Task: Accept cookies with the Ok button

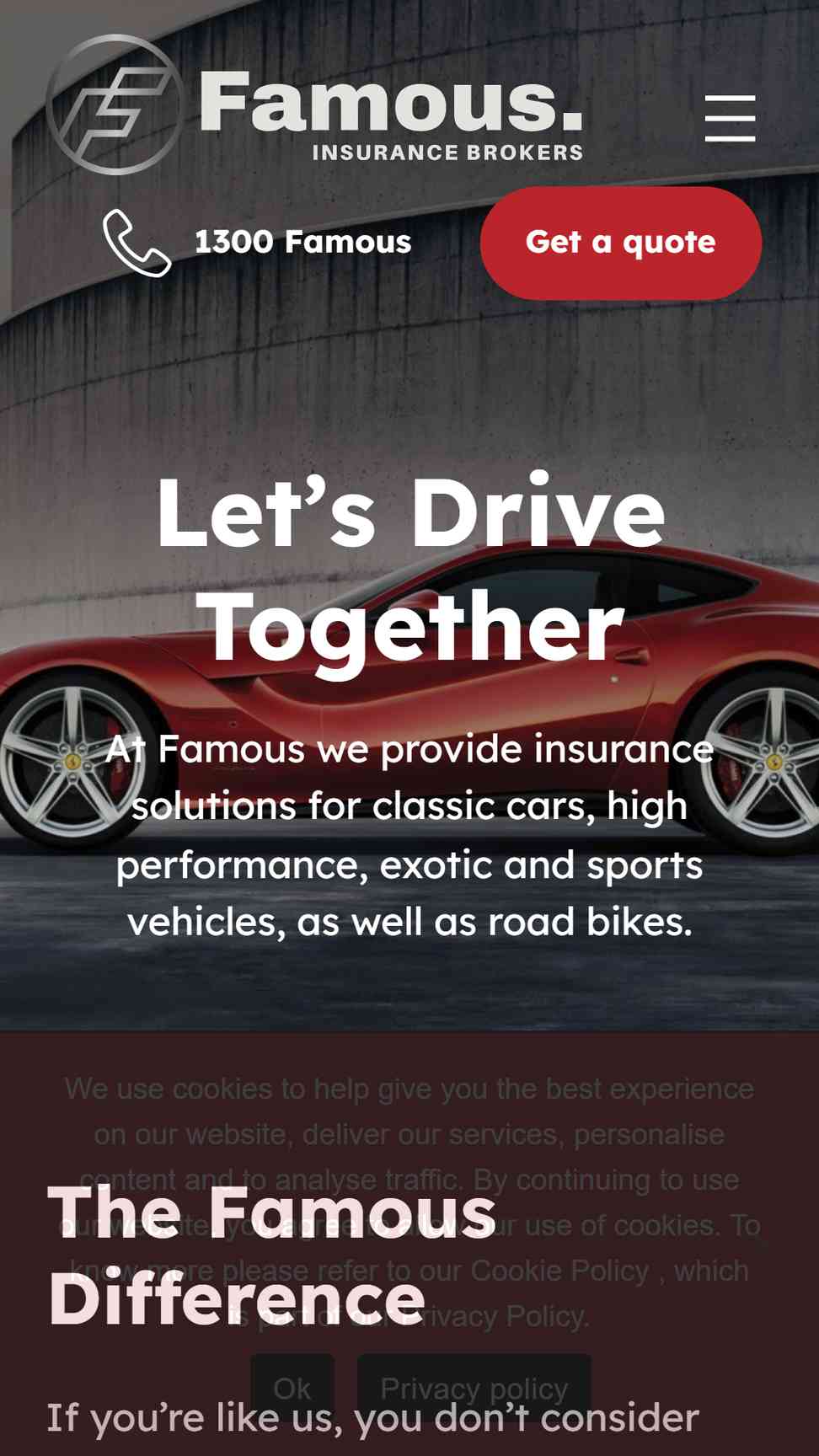Action: click(292, 1388)
